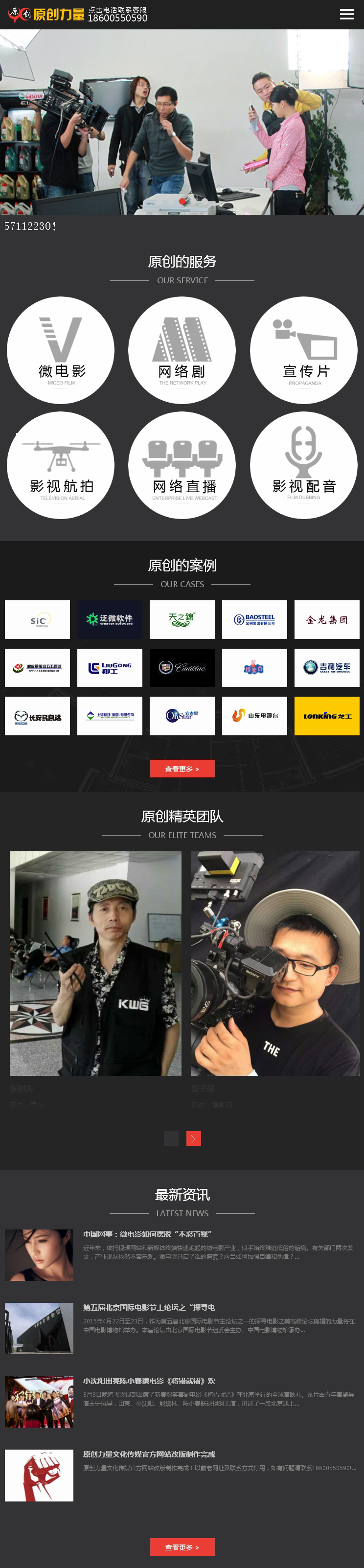Go to 网络直播 live webcast service
364x1568 pixels.
pos(182,465)
